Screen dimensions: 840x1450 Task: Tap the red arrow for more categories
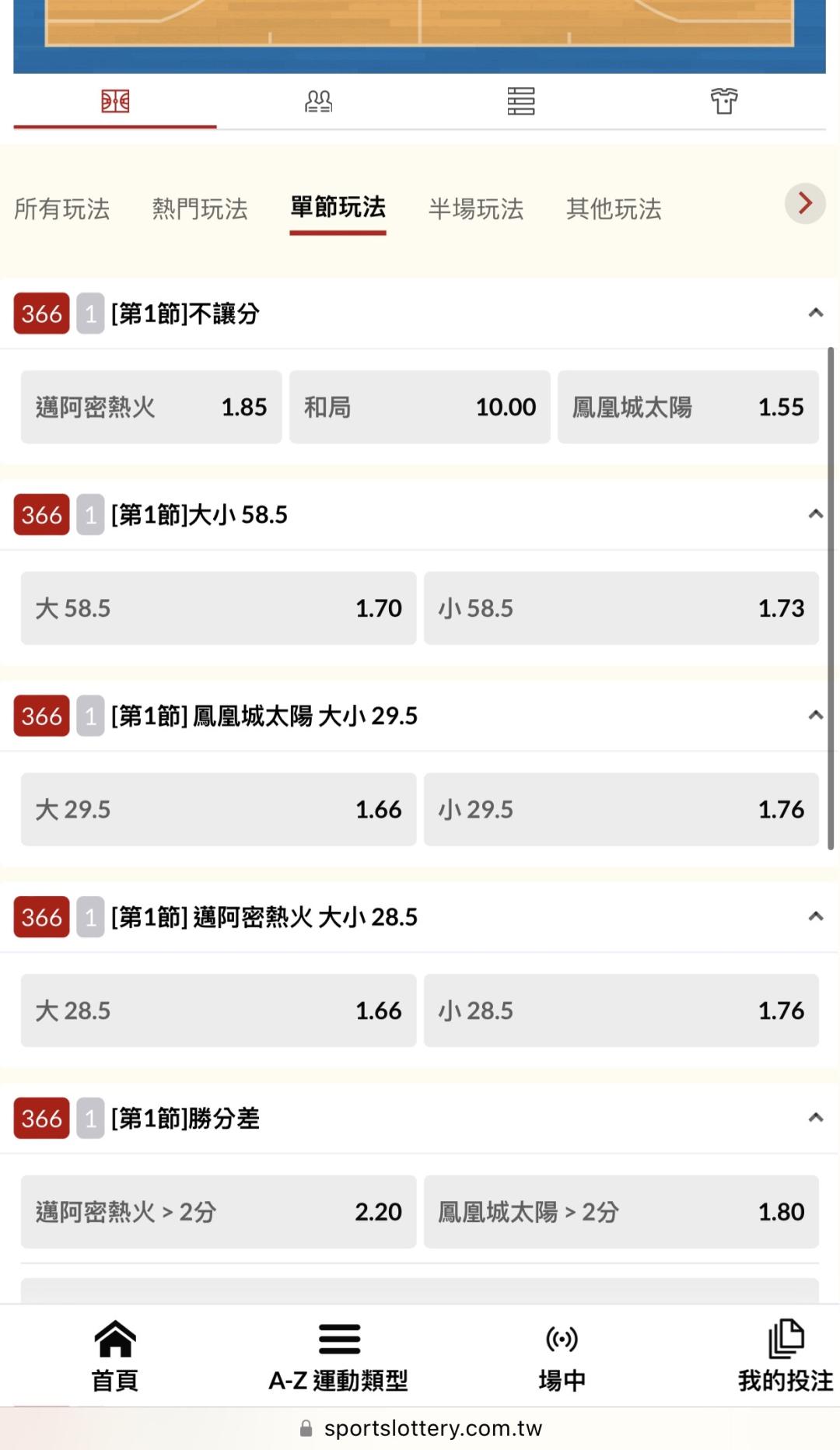coord(805,204)
